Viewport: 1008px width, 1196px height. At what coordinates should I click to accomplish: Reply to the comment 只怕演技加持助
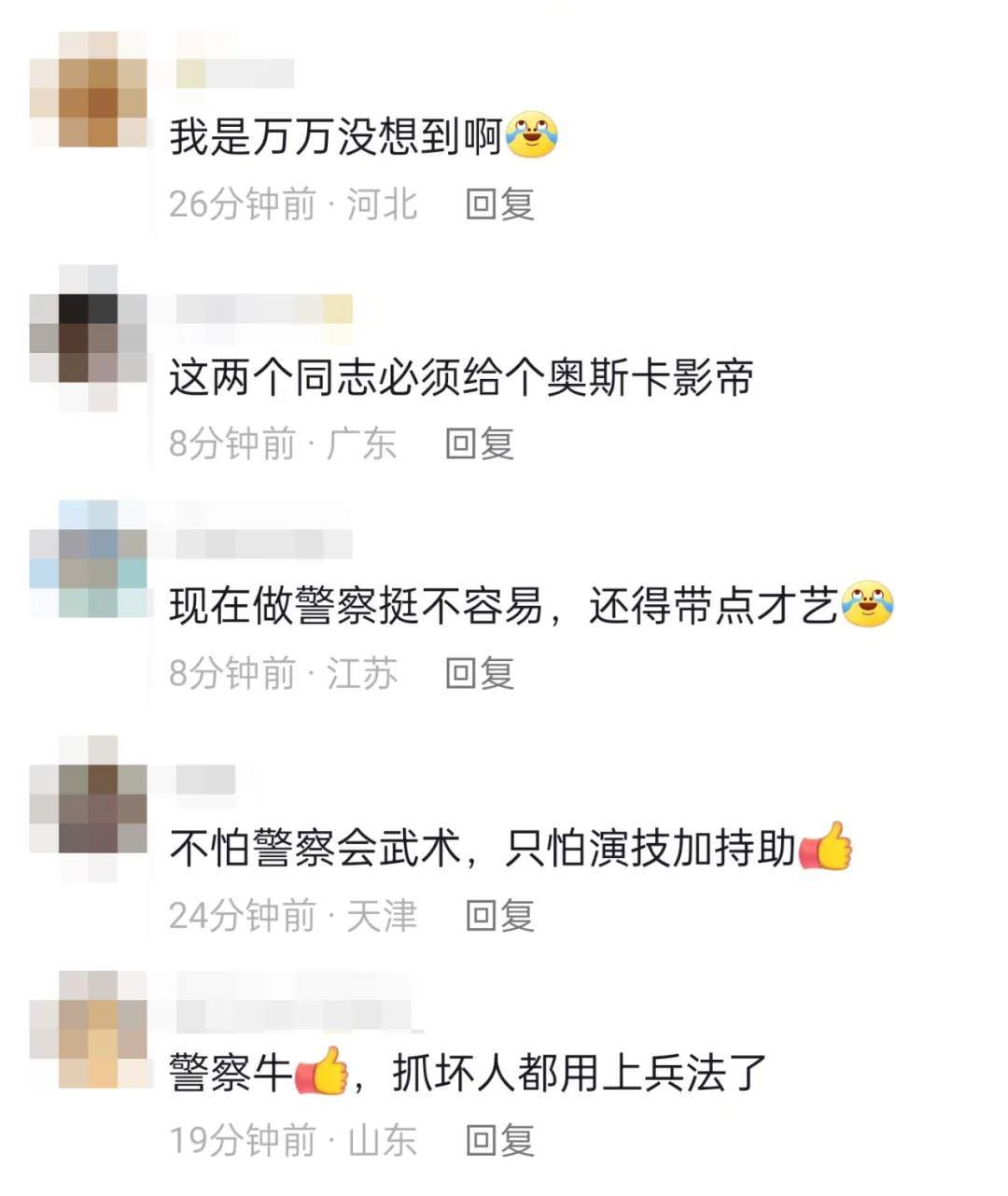click(x=499, y=915)
